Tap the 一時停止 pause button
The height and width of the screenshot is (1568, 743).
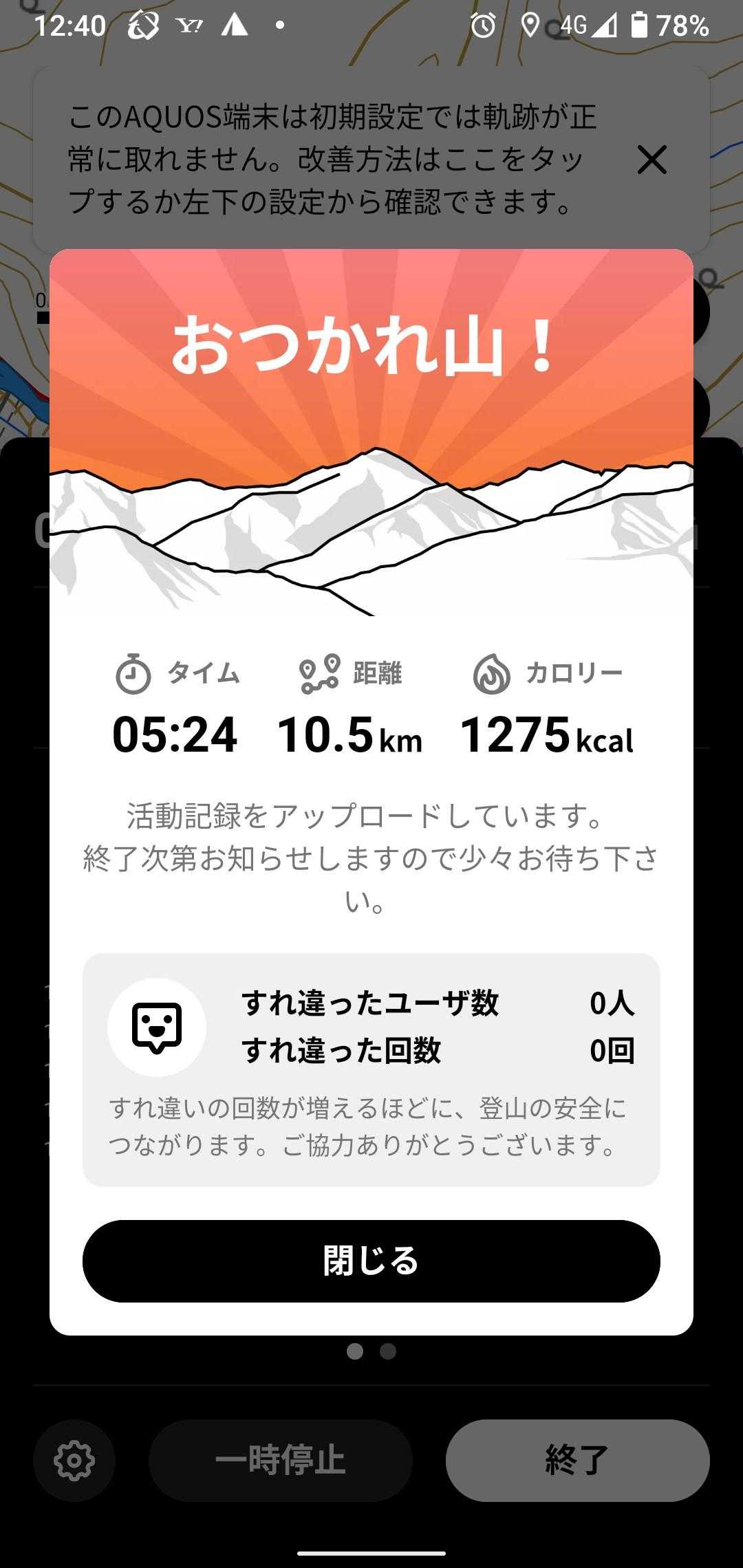pos(280,1460)
